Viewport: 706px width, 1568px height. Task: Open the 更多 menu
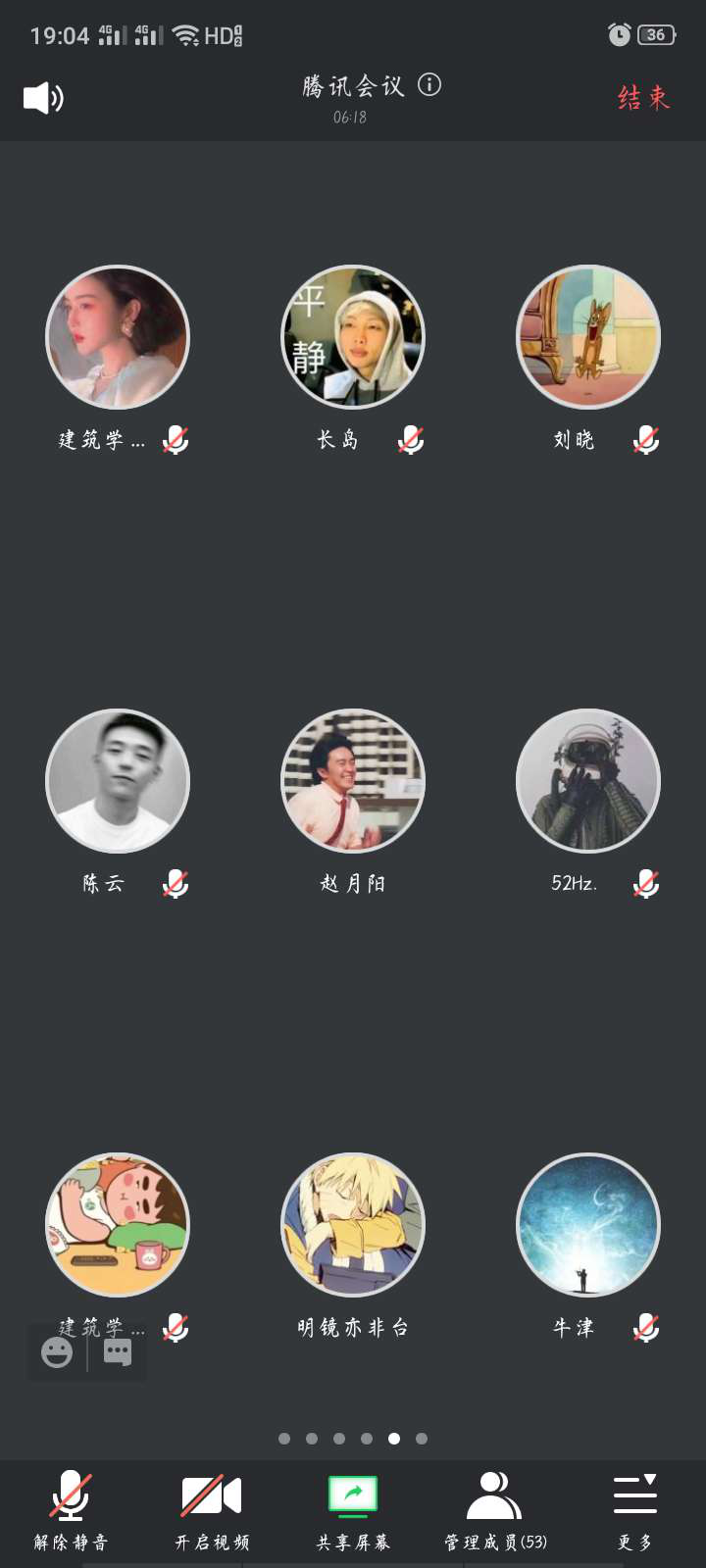point(634,1512)
